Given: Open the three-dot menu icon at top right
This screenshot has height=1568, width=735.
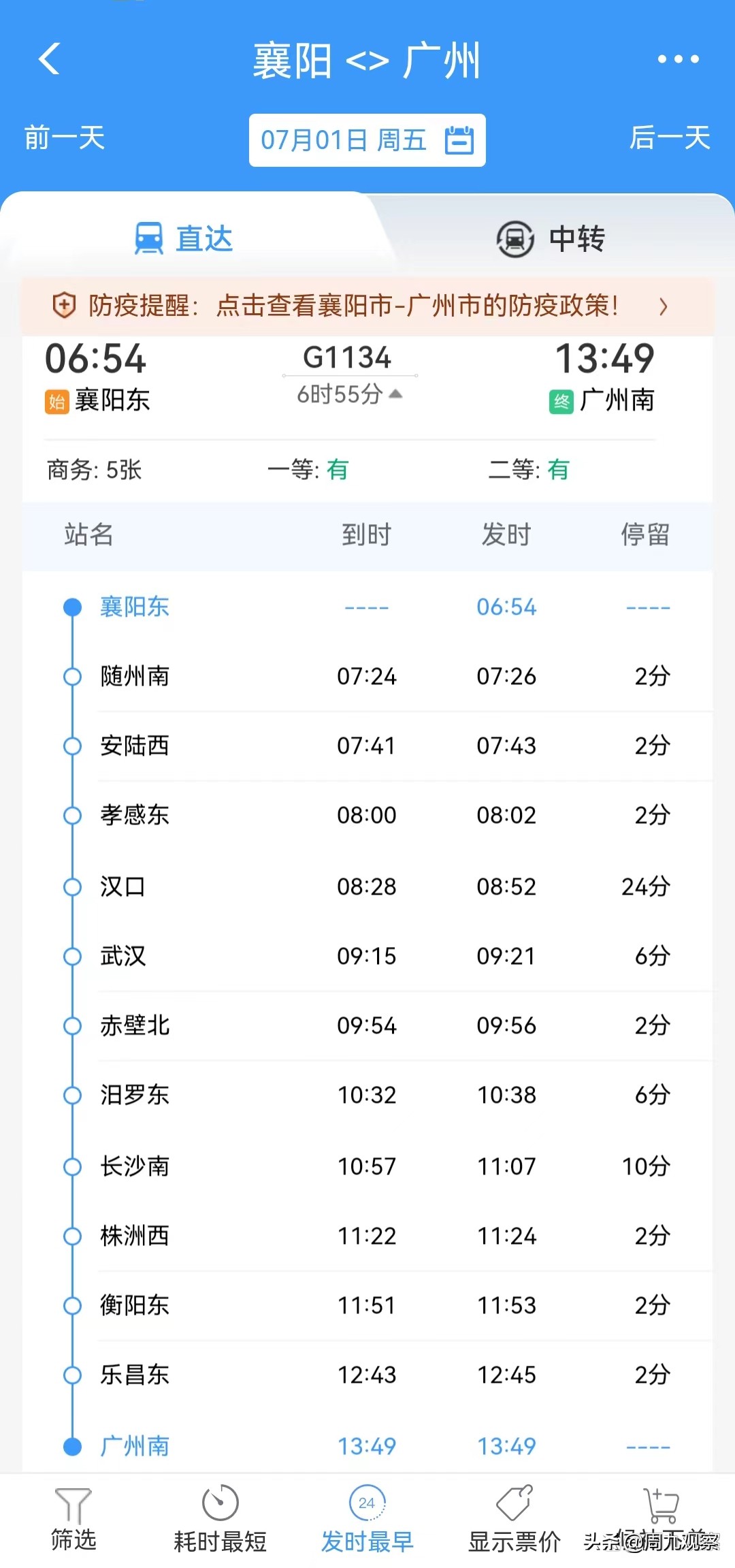Looking at the screenshot, I should [x=678, y=60].
